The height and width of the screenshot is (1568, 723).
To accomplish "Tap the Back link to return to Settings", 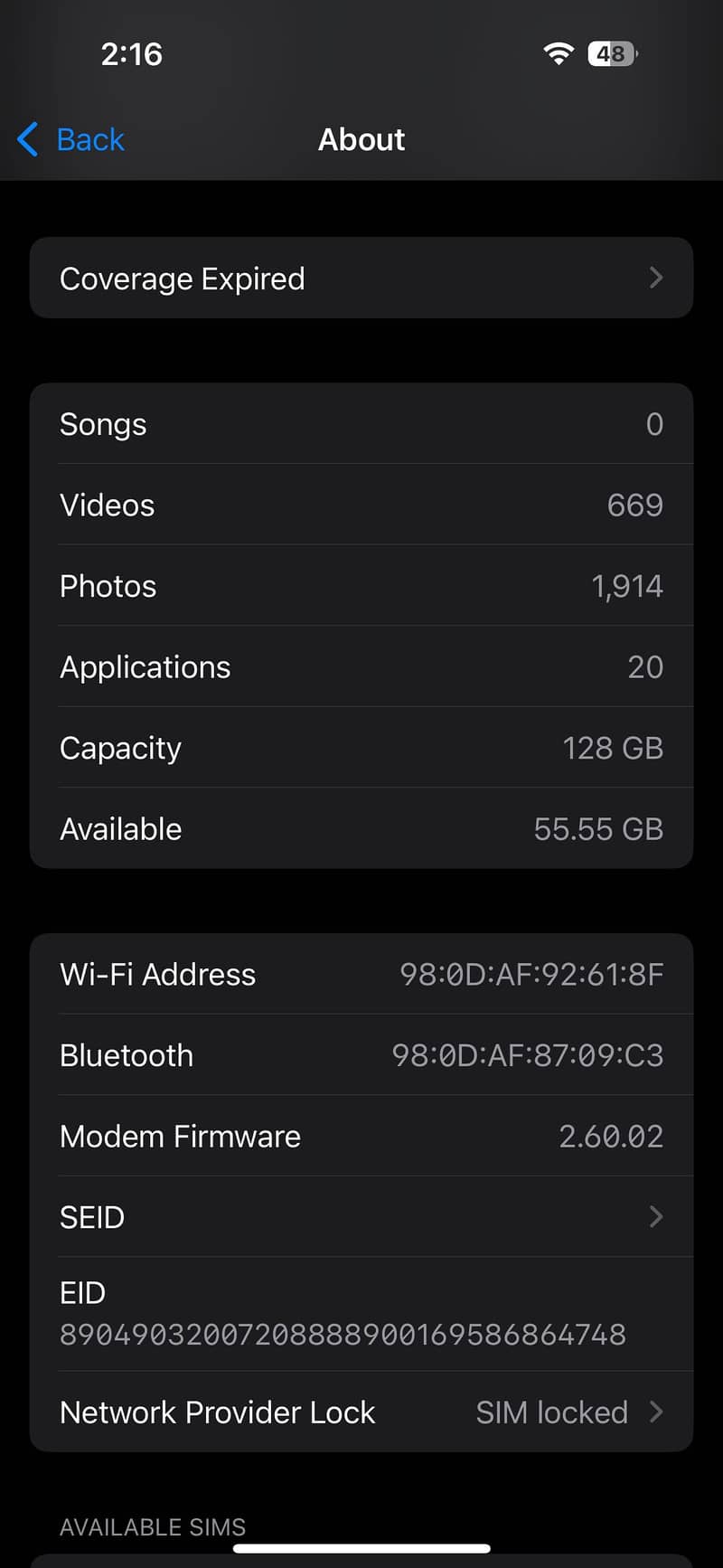I will (x=90, y=139).
